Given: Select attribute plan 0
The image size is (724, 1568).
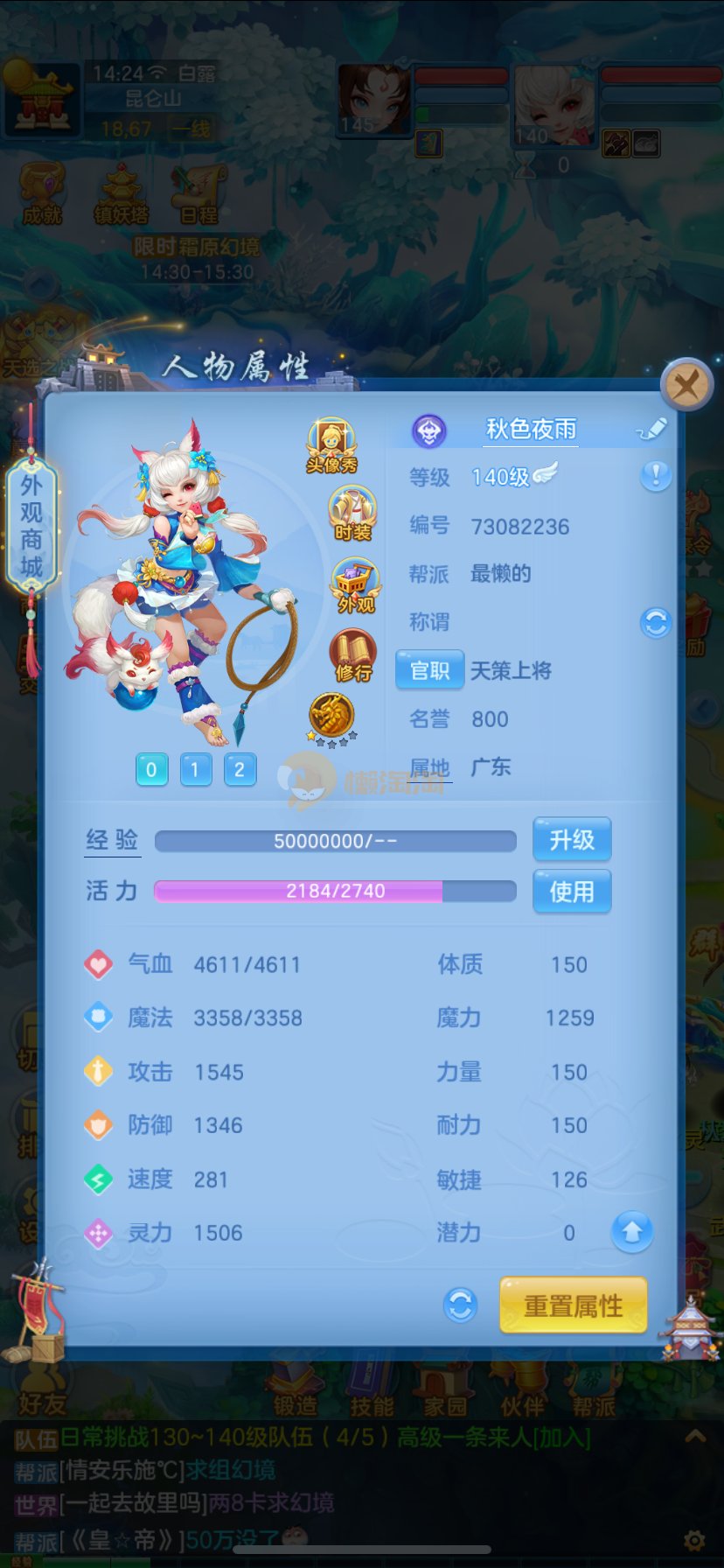Looking at the screenshot, I should click(x=151, y=770).
